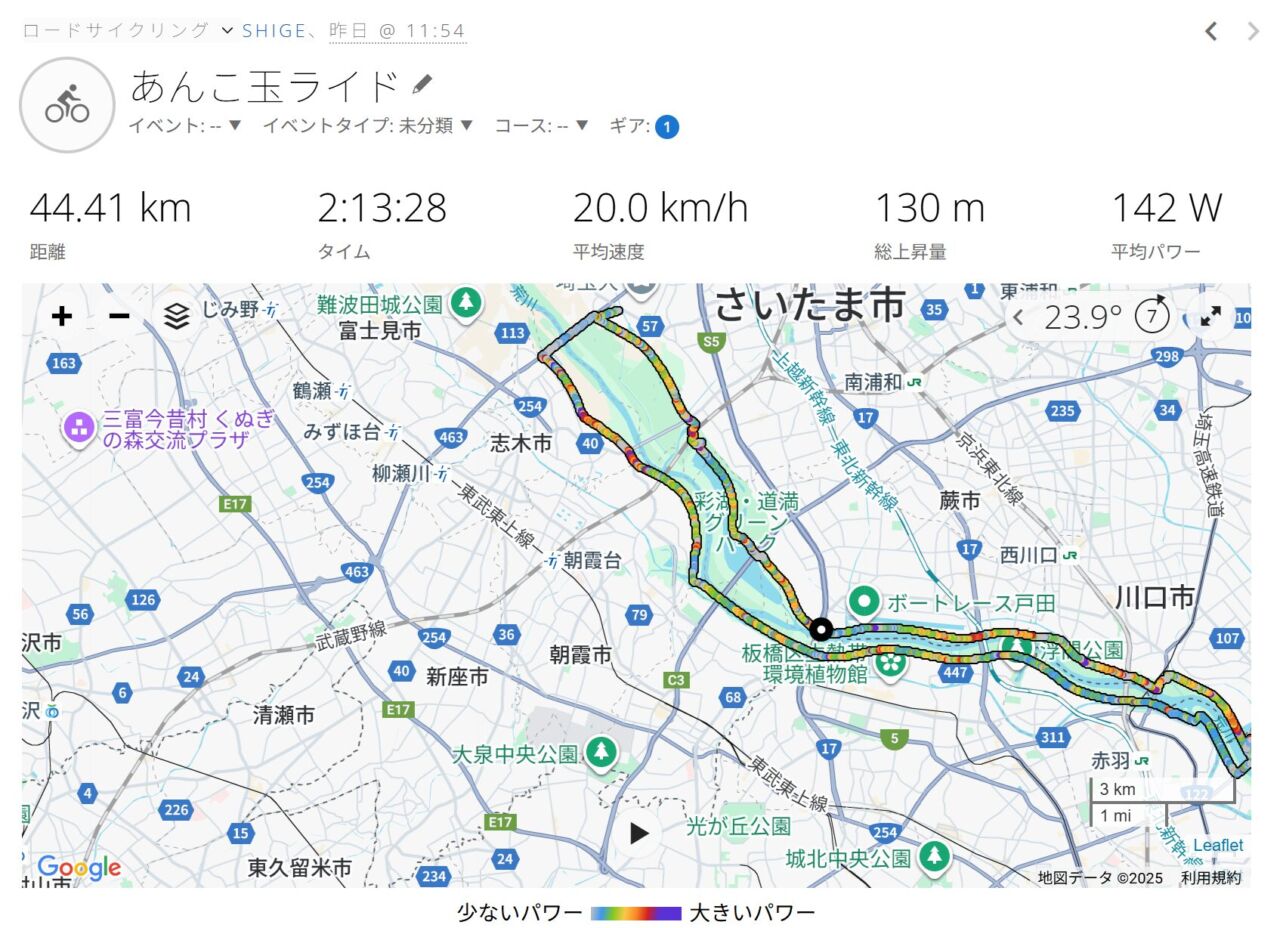Viewport: 1280px width, 928px height.
Task: Show previous weather reading arrow
Action: click(x=1019, y=318)
